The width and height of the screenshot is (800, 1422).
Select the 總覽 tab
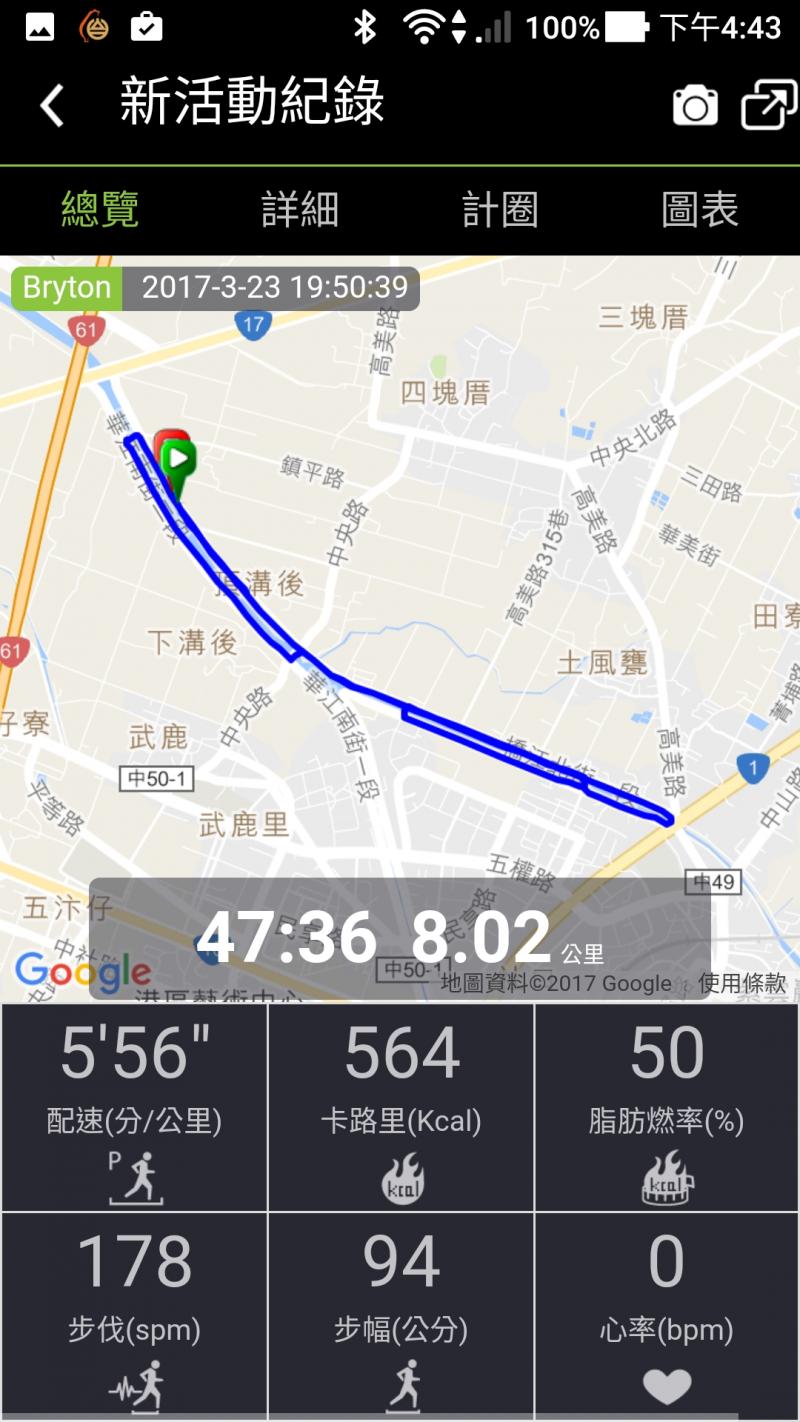100,210
